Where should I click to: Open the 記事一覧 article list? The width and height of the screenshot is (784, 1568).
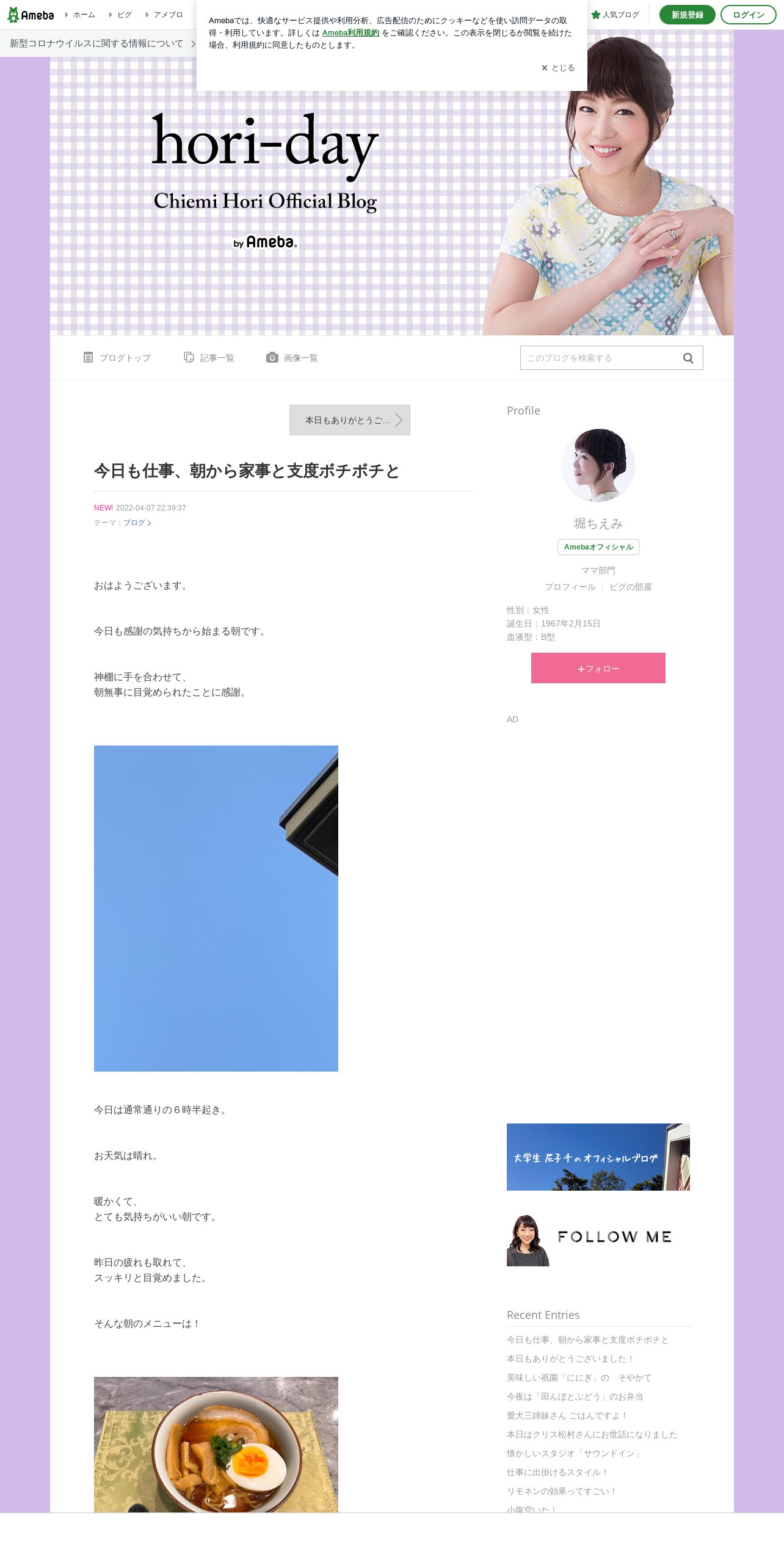pyautogui.click(x=209, y=358)
